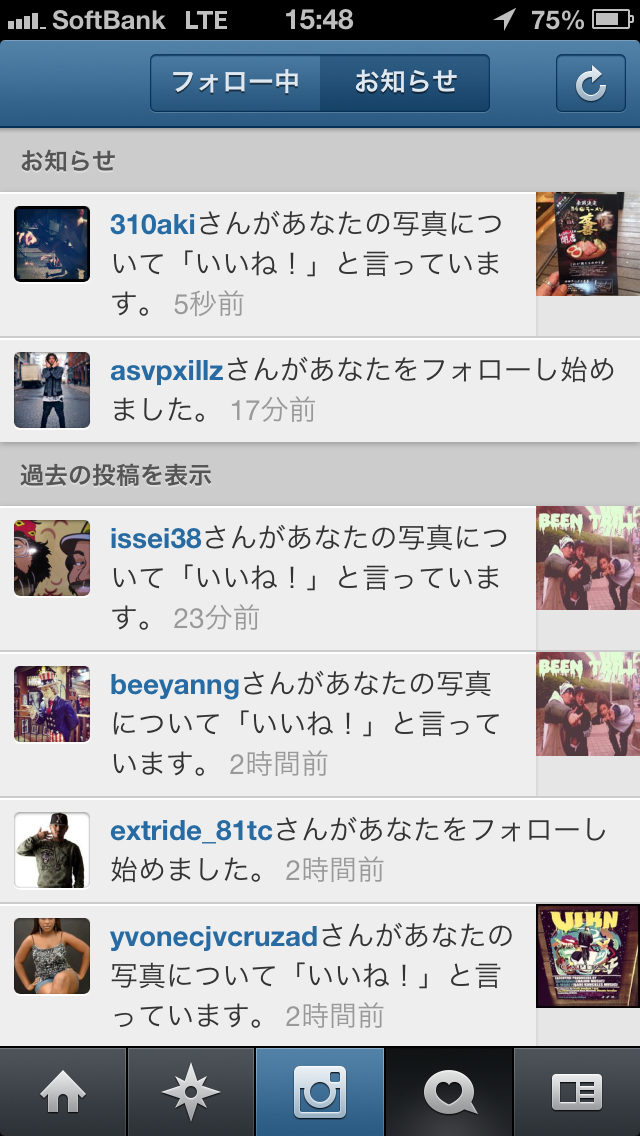Open the Explore star tab
The height and width of the screenshot is (1136, 640).
(x=191, y=1092)
